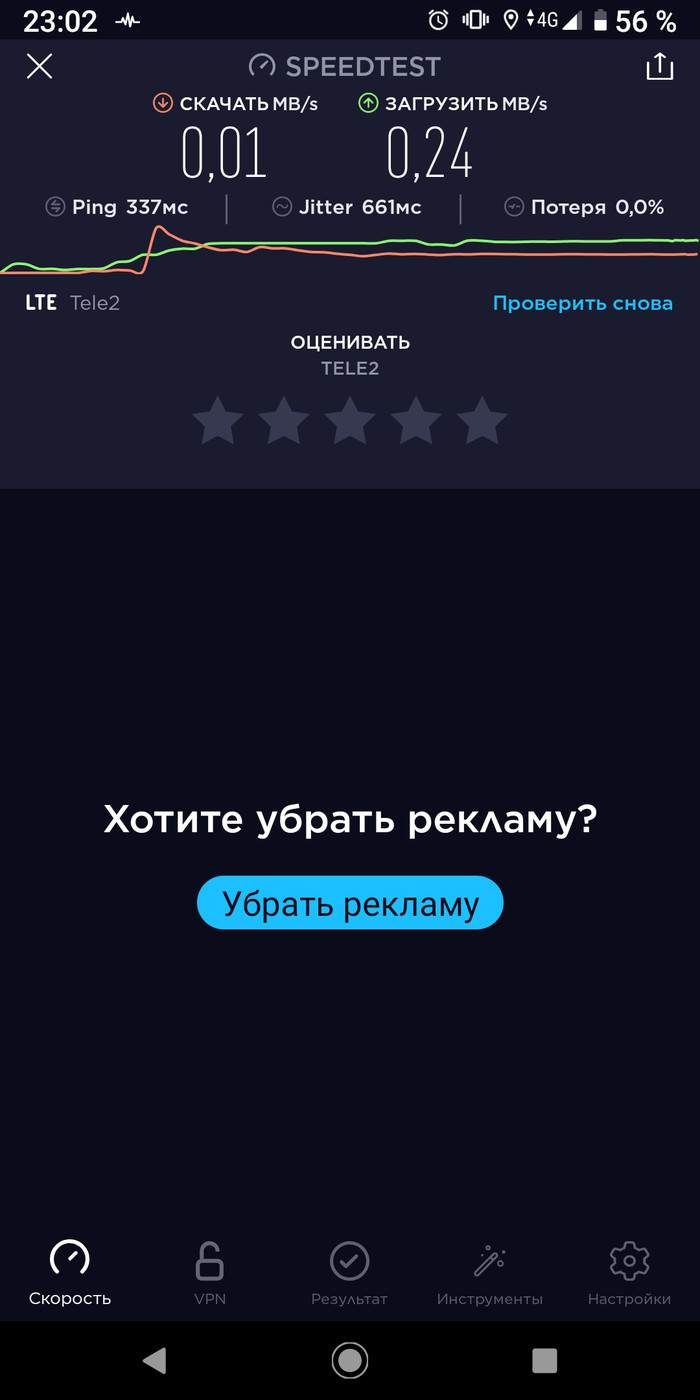Rate Tele2 with three stars
This screenshot has height=1400, width=700.
coord(350,421)
